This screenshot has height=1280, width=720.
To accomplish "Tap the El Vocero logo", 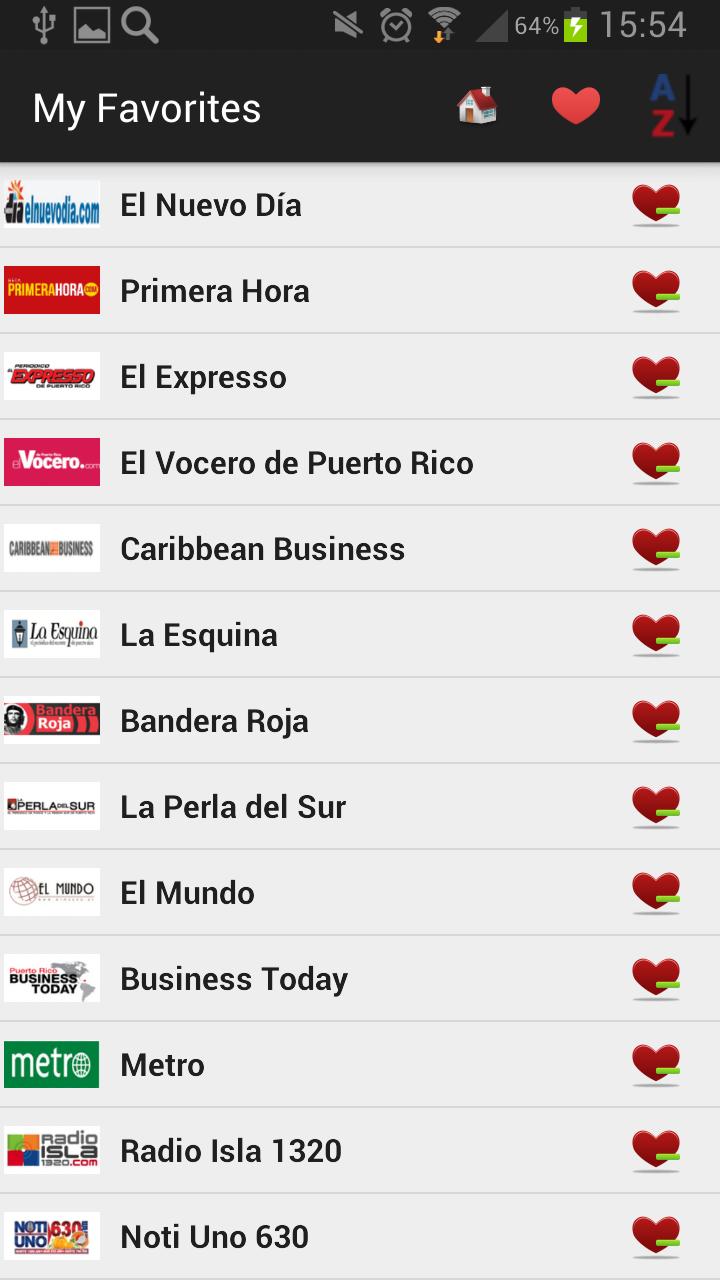I will [x=52, y=462].
